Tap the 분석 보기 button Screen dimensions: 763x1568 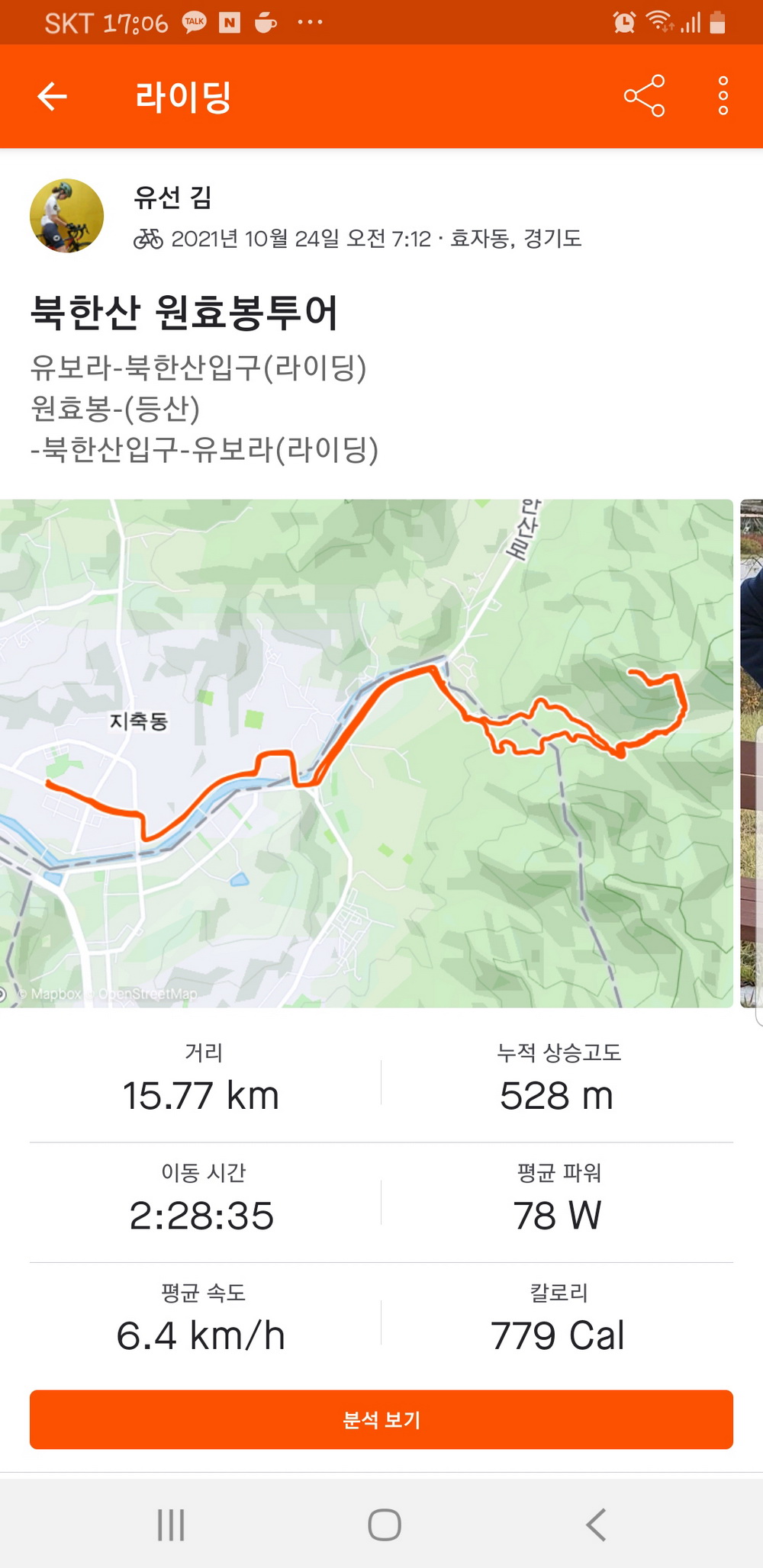point(381,1419)
